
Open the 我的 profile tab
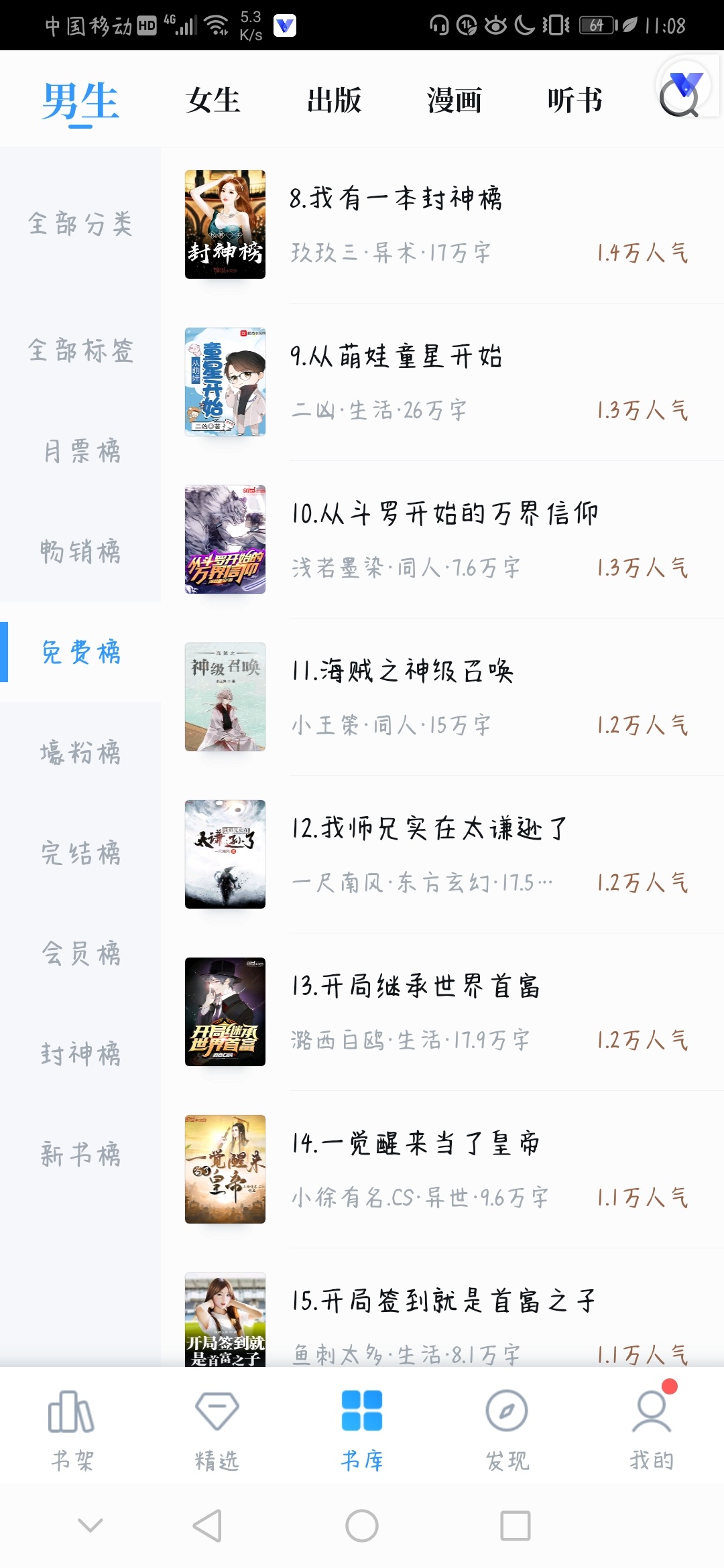652,1429
